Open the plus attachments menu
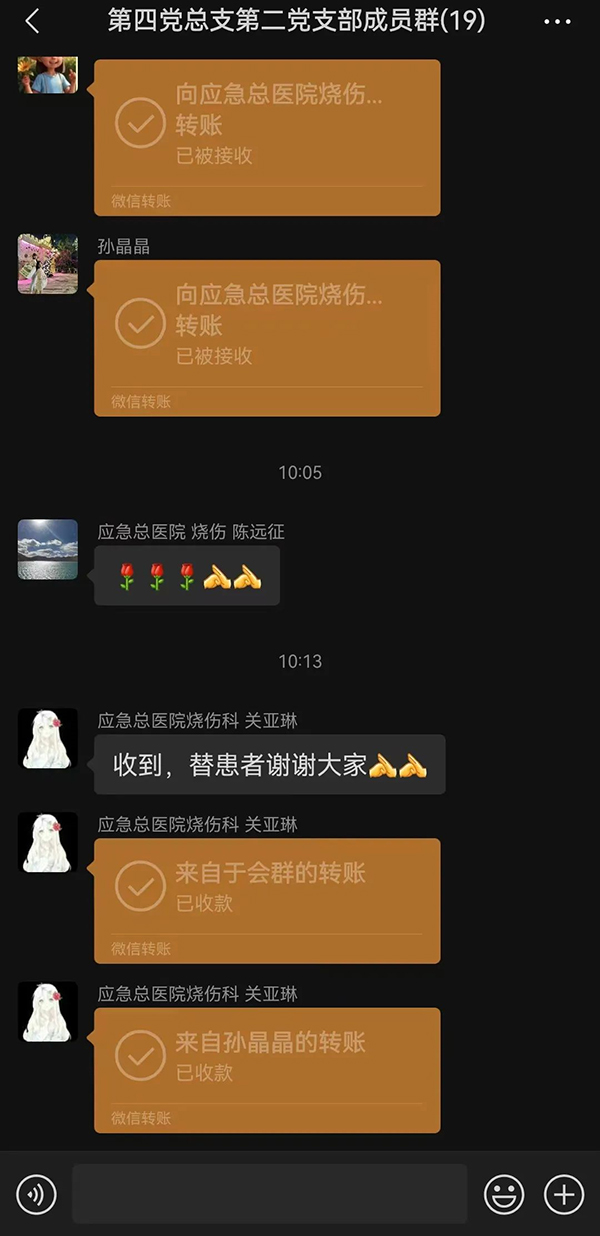Image resolution: width=600 pixels, height=1236 pixels. (563, 1194)
